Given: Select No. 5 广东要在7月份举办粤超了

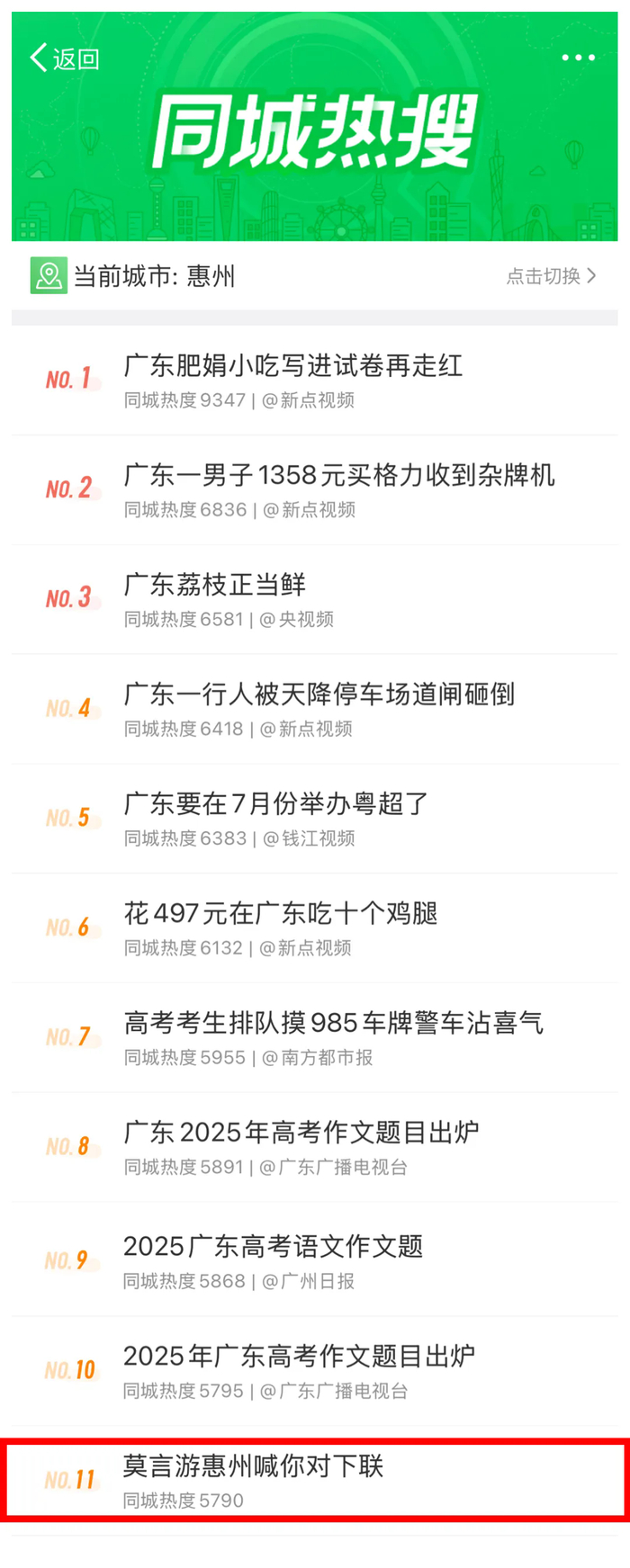Looking at the screenshot, I should 275,804.
